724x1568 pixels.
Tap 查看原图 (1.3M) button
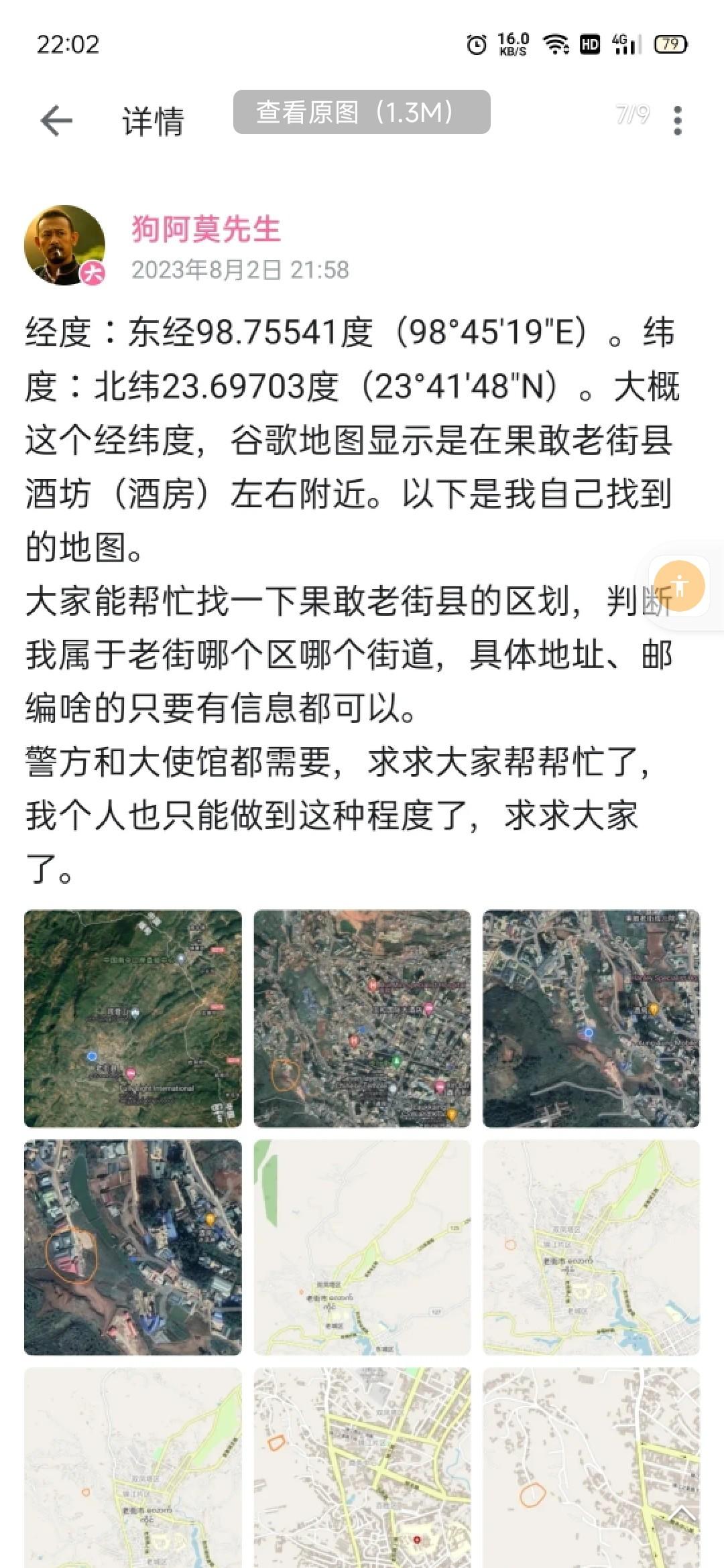click(x=362, y=112)
